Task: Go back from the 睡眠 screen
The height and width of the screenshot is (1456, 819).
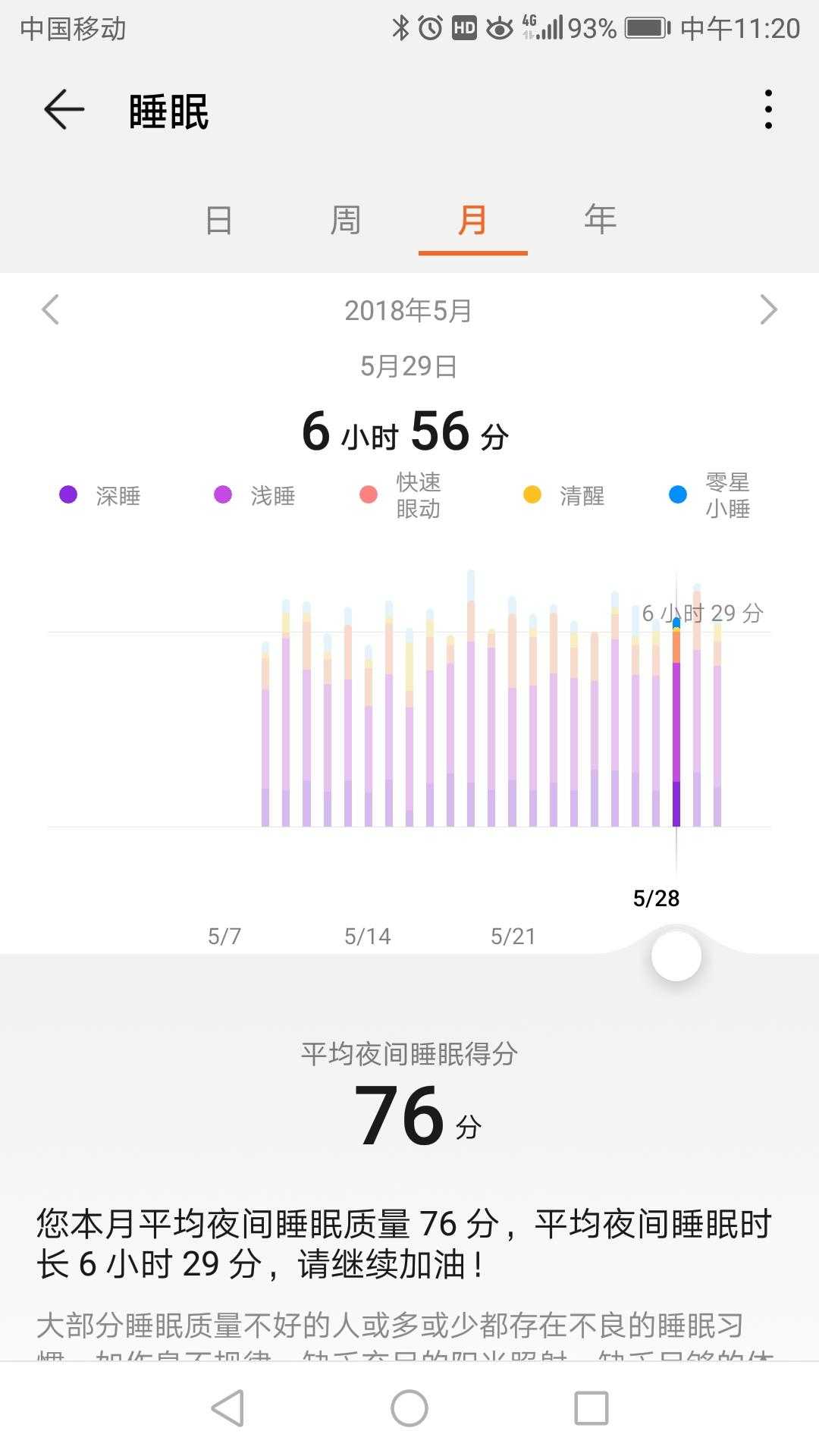Action: pyautogui.click(x=64, y=110)
